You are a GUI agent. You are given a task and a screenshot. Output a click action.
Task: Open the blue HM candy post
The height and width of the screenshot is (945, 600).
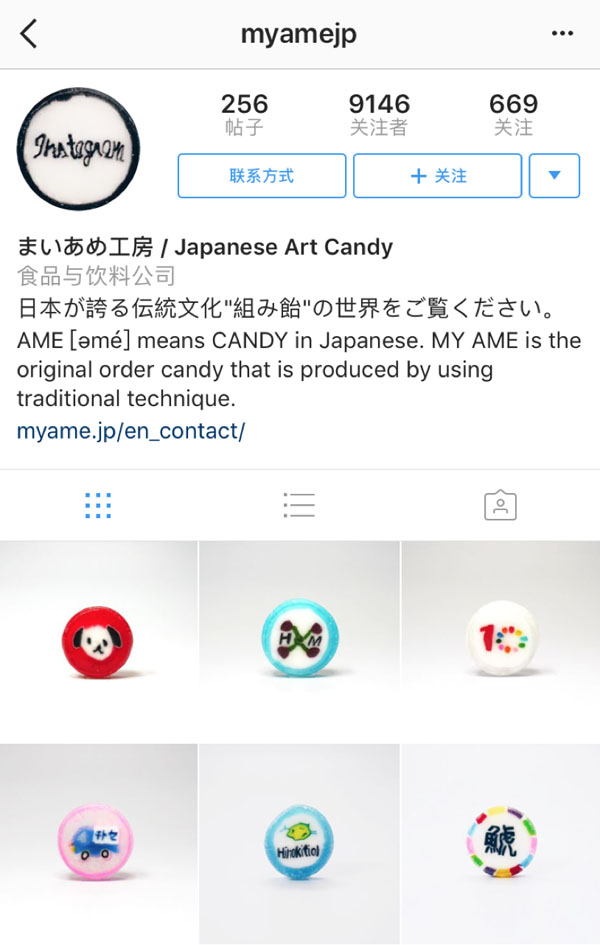299,640
